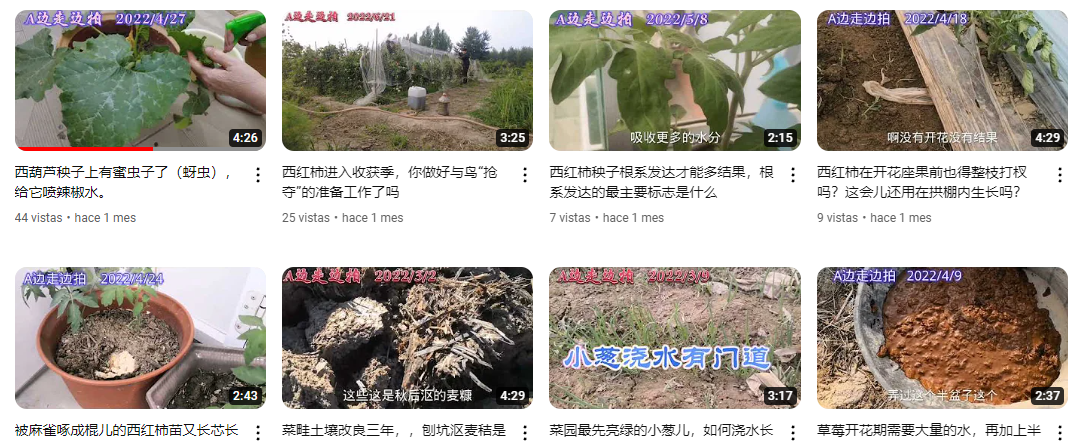The image size is (1087, 442).
Task: Play the 西红柿秧子根系发达 video
Action: 675,80
